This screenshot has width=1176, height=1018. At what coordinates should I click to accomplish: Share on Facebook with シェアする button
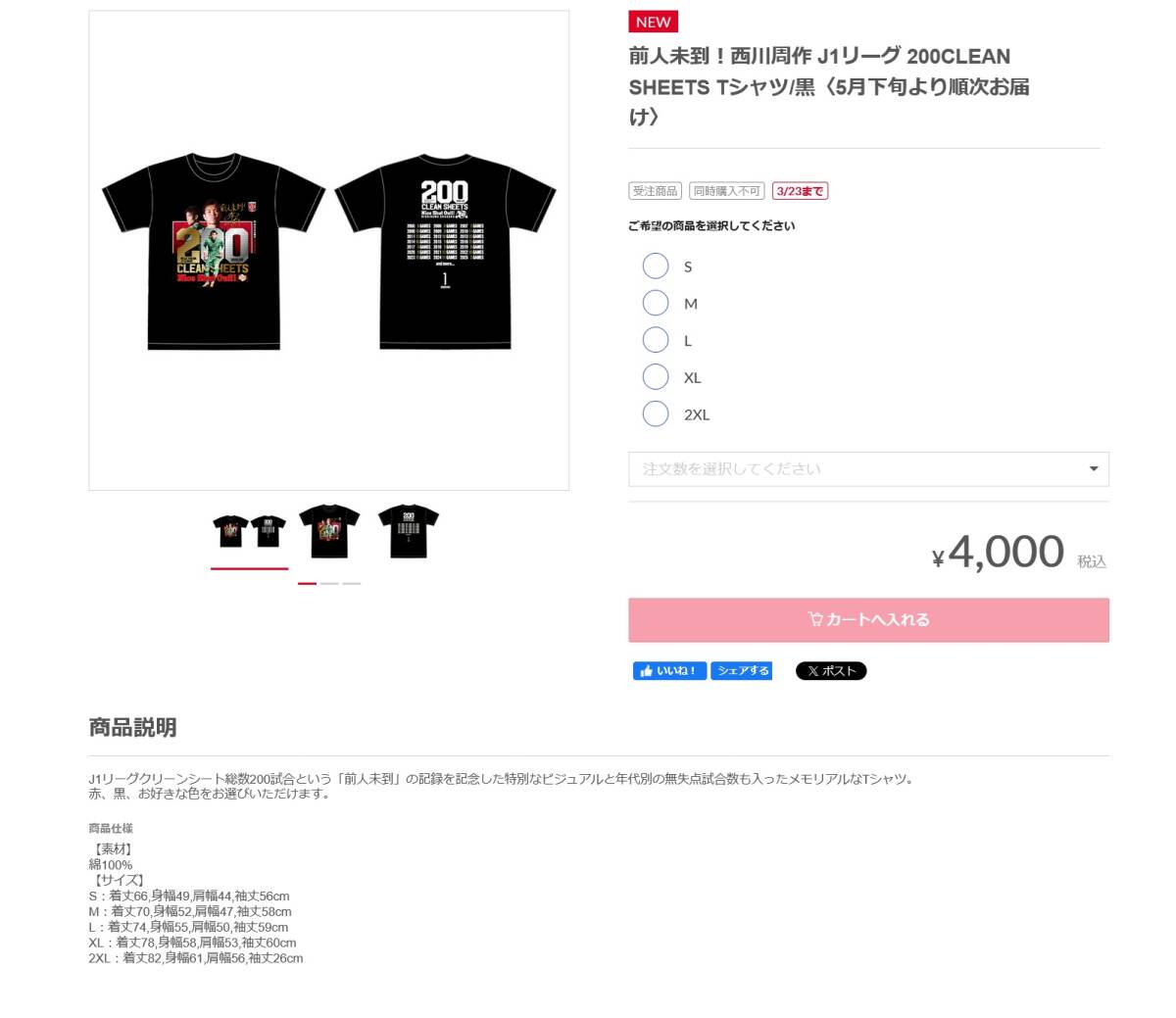click(741, 671)
